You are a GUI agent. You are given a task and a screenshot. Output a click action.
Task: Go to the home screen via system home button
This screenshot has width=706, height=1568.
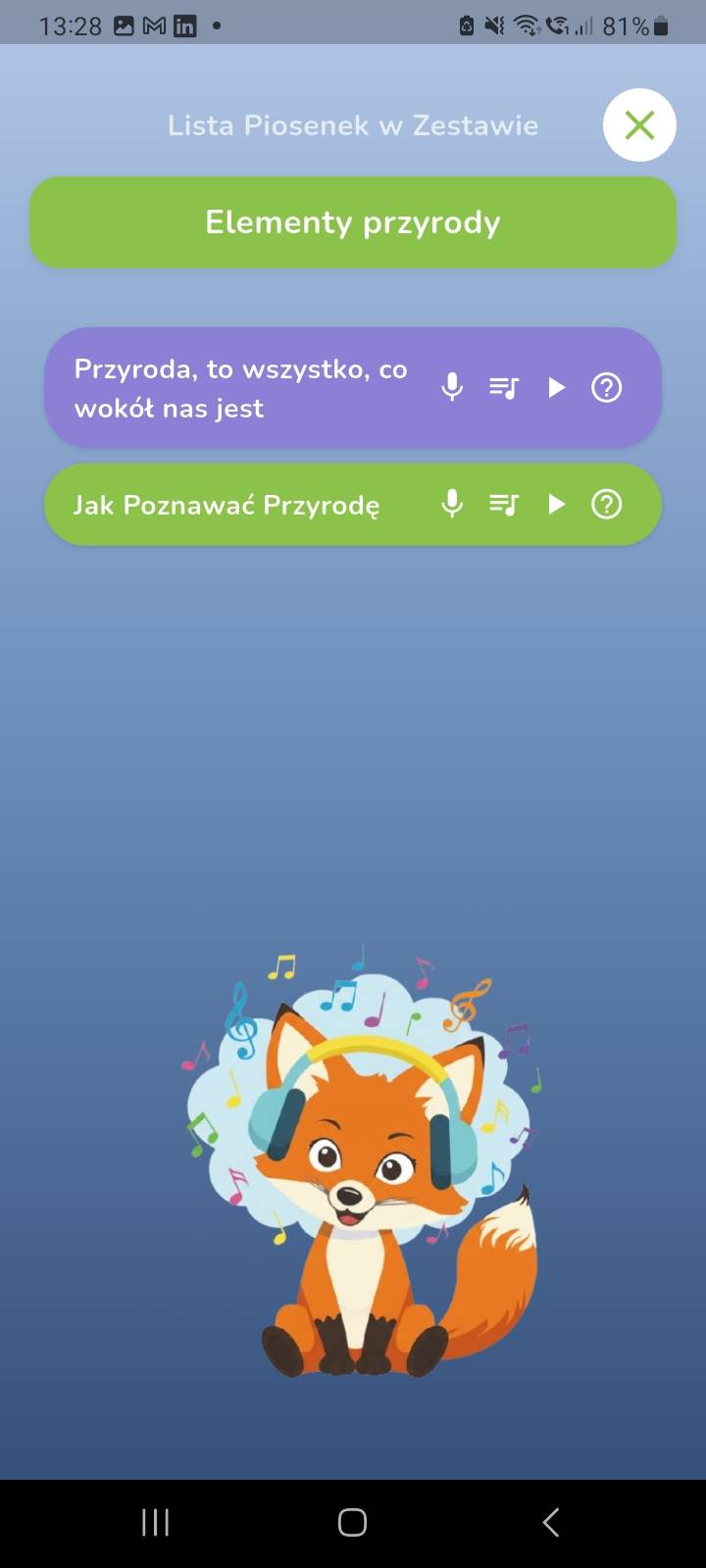pyautogui.click(x=353, y=1522)
